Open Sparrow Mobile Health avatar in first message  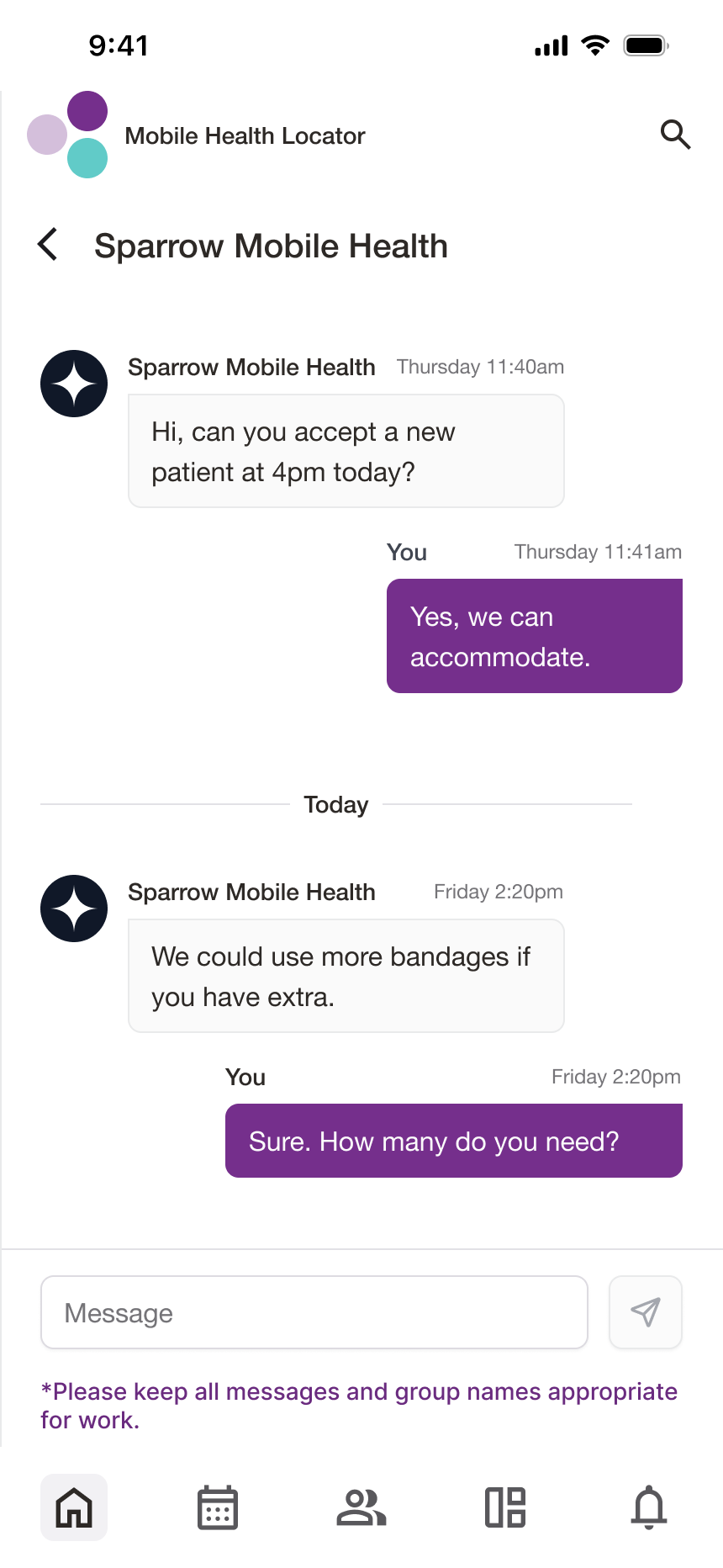point(74,384)
